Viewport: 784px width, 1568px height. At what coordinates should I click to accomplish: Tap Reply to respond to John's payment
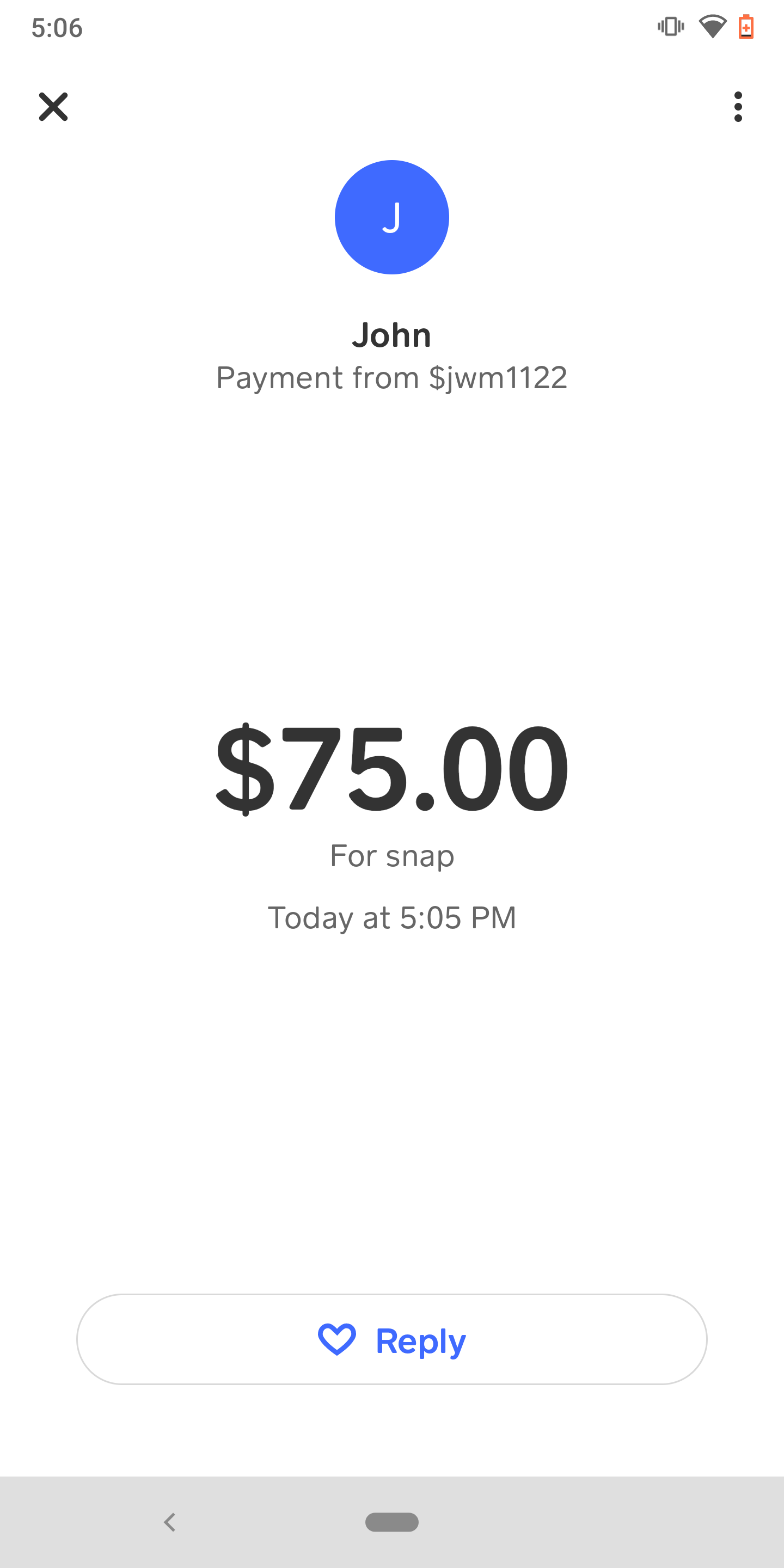[392, 1339]
